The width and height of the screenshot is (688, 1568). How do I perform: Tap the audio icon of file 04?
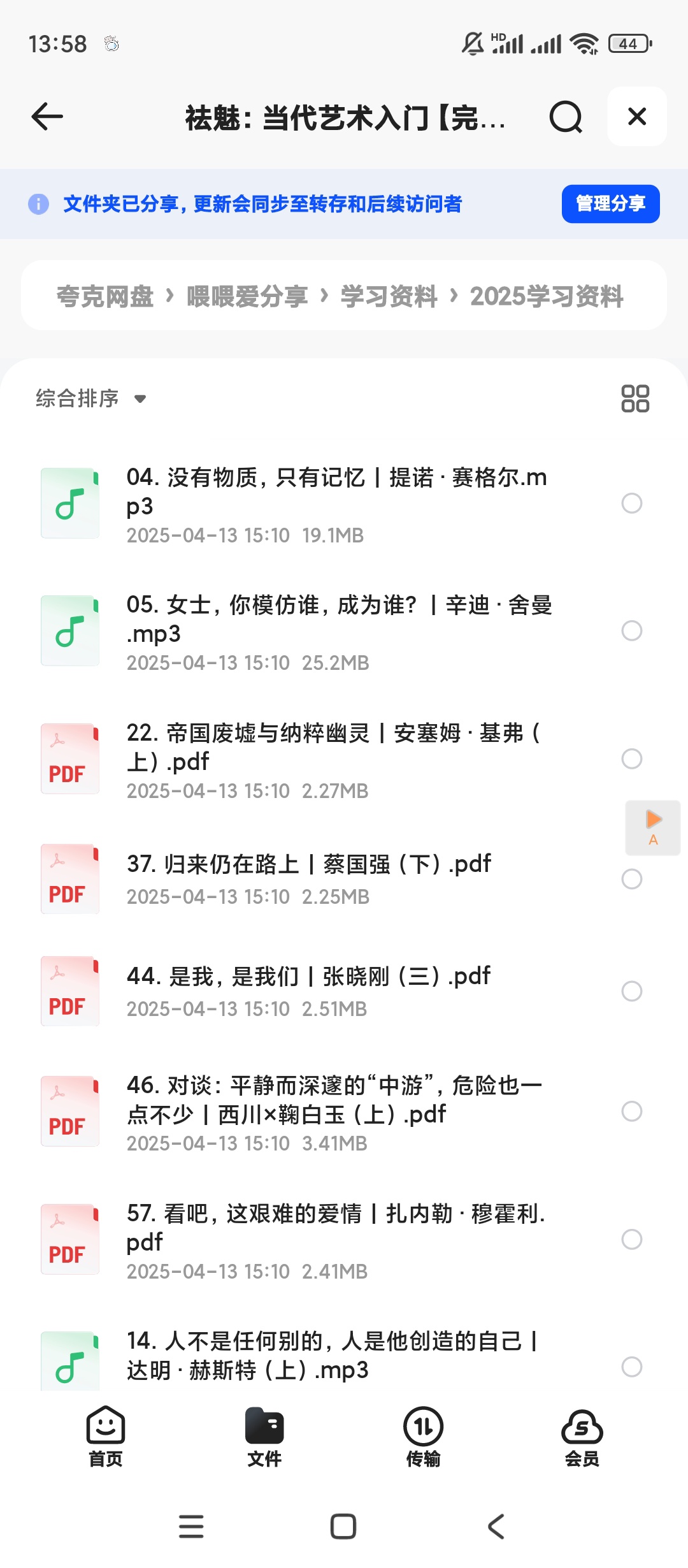tap(69, 503)
